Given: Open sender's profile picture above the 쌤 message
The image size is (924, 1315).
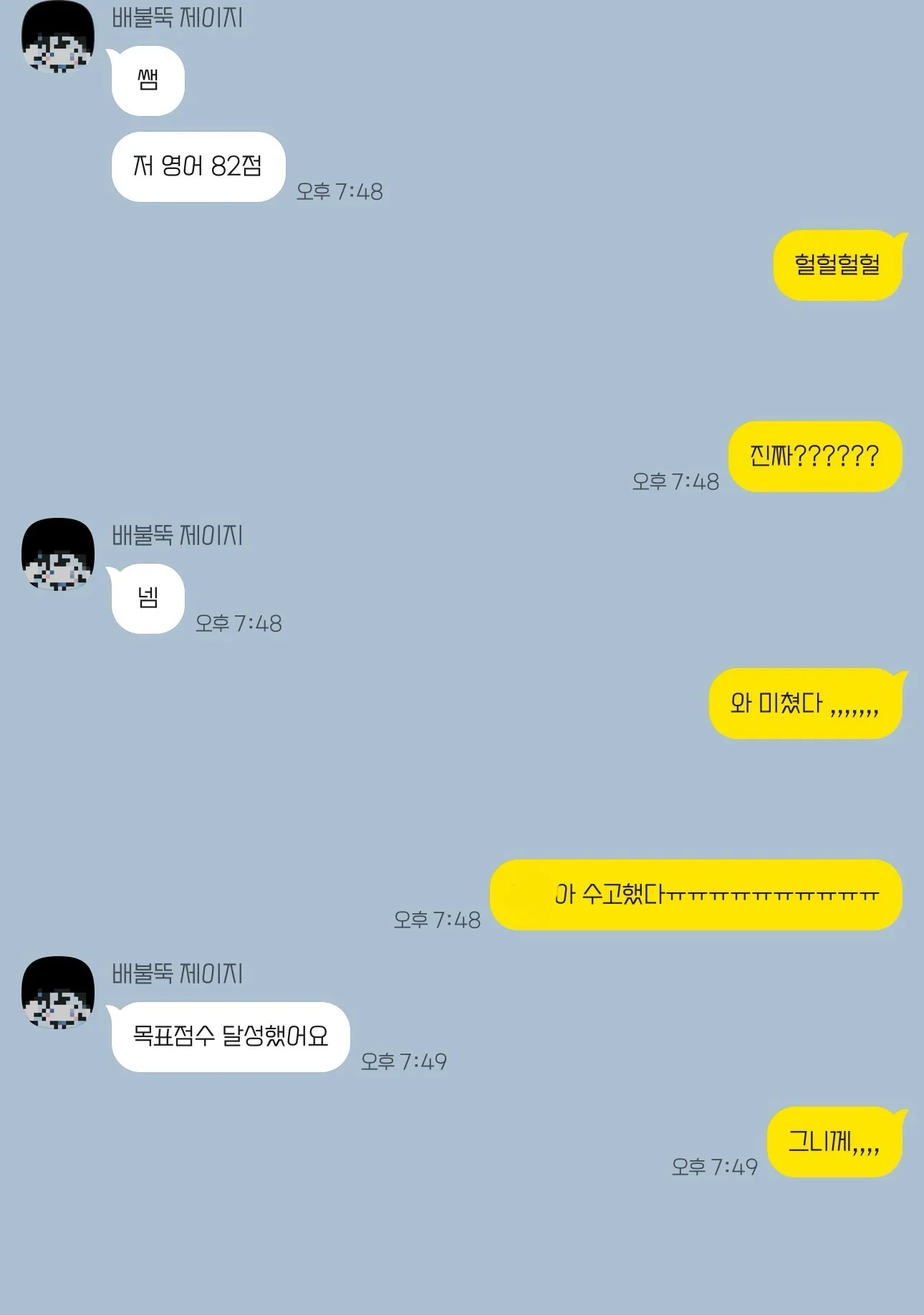Looking at the screenshot, I should click(x=58, y=37).
